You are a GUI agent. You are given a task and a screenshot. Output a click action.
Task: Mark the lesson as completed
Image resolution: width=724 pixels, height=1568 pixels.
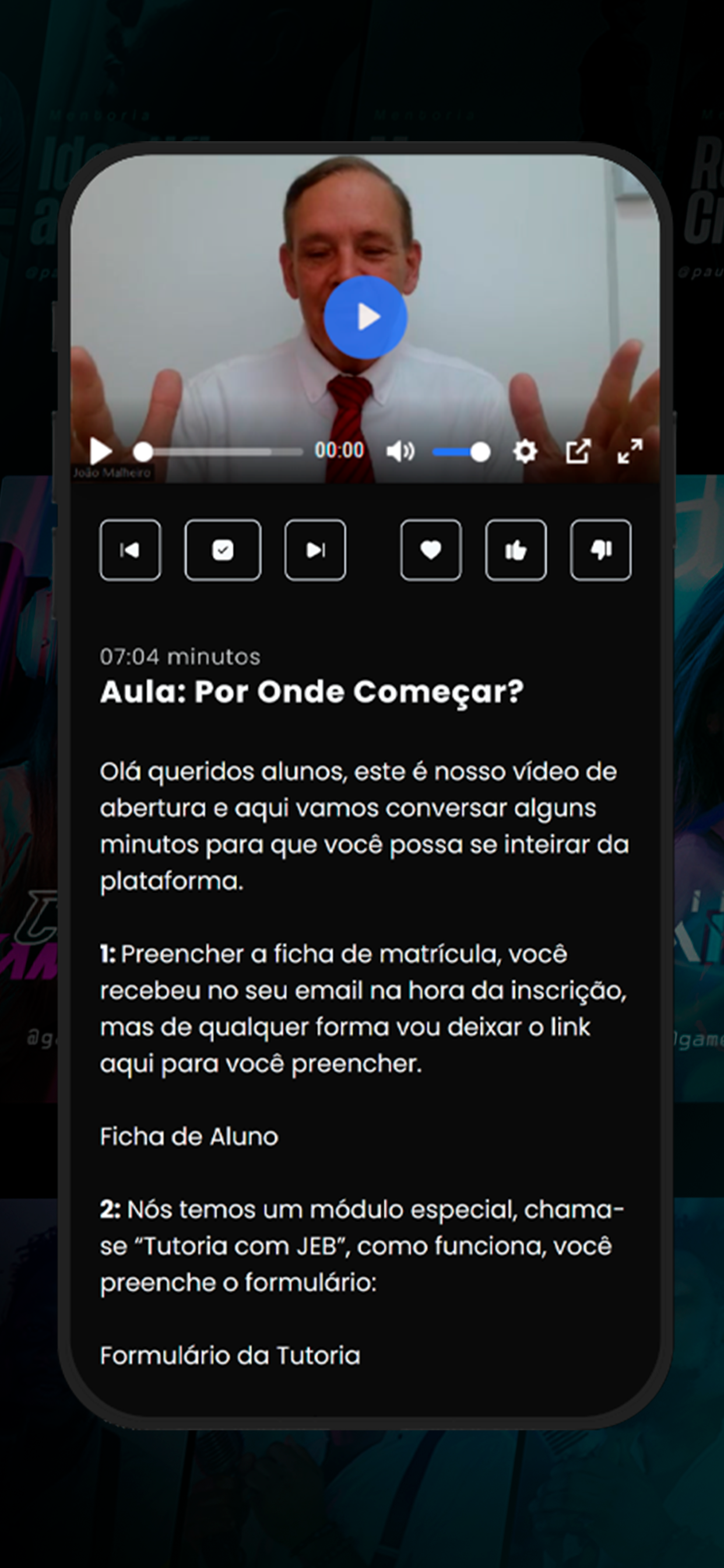(223, 549)
